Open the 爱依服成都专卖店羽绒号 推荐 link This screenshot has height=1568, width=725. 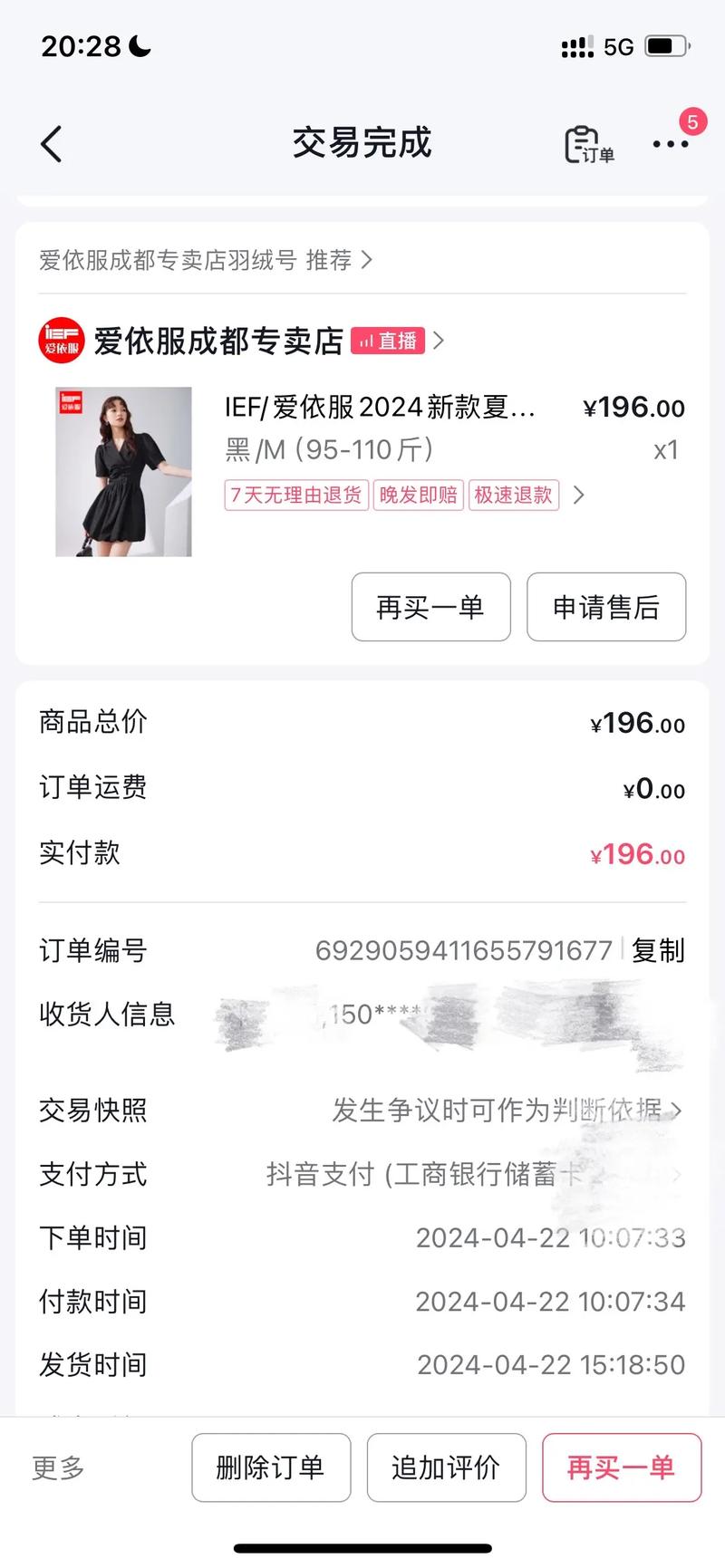206,261
